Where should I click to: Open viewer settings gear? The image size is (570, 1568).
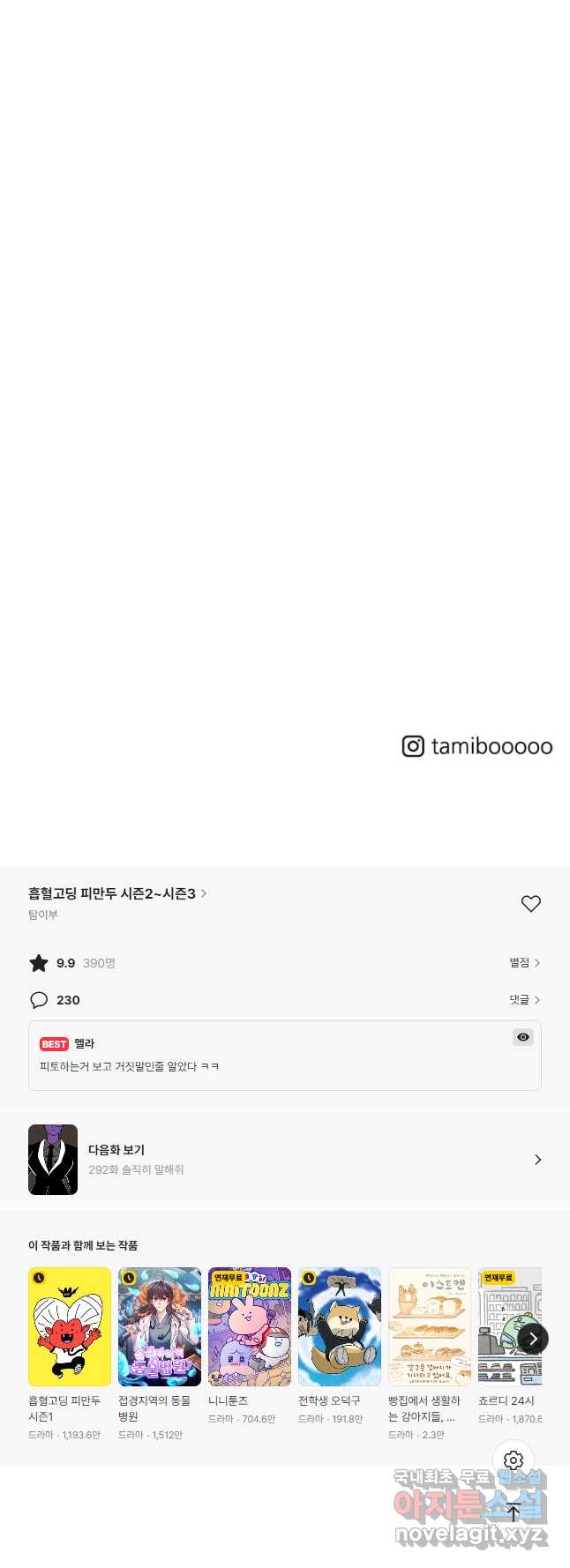(x=514, y=1460)
